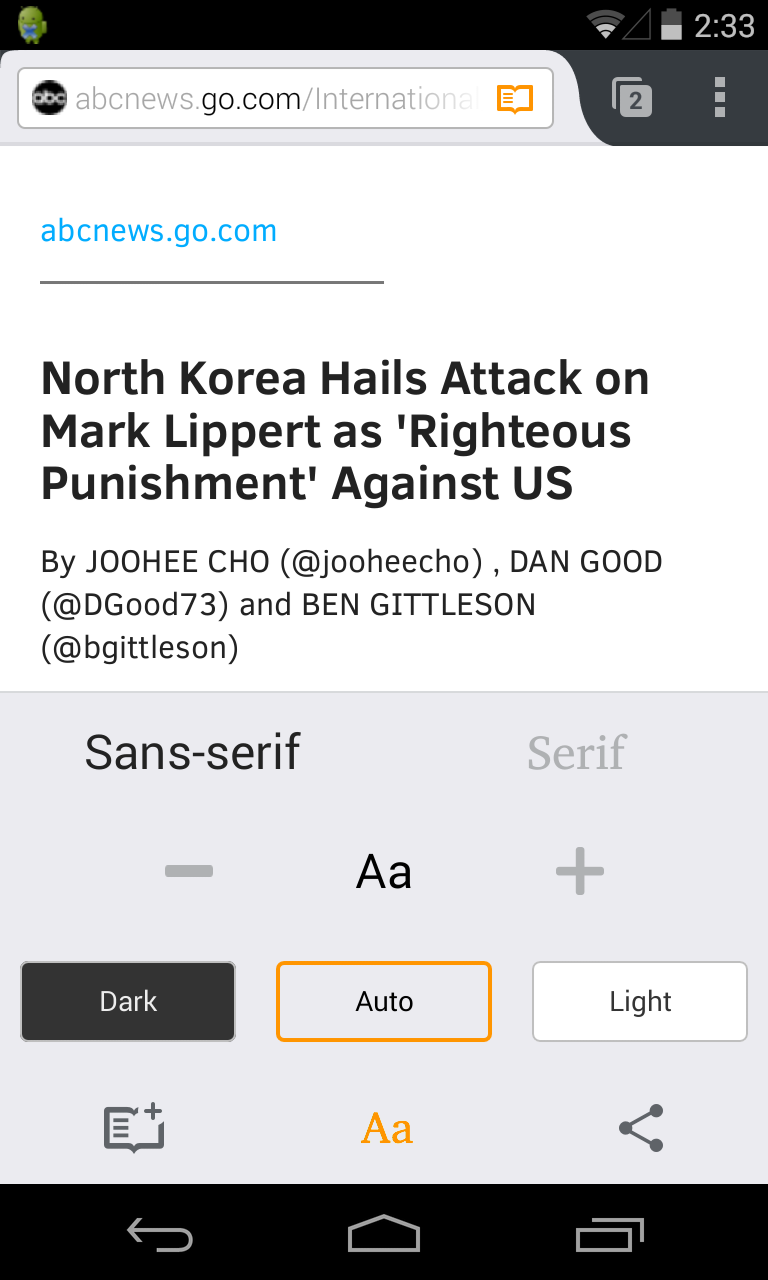
Task: Select the Sans-serif font option
Action: (192, 752)
